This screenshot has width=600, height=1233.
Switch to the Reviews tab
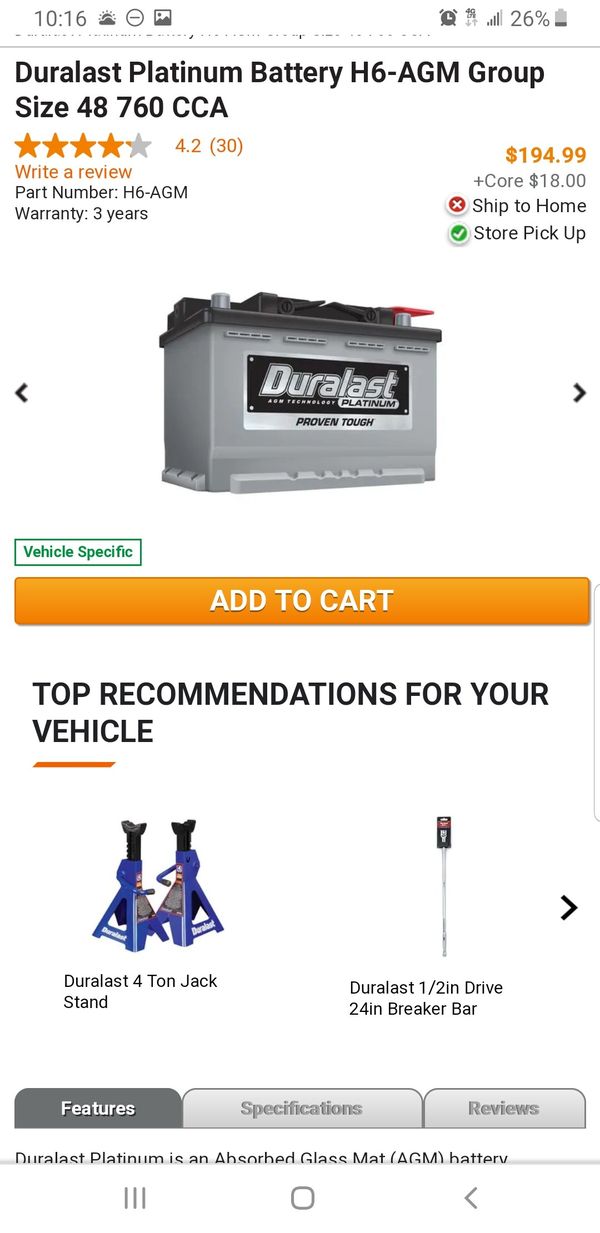(x=504, y=1108)
